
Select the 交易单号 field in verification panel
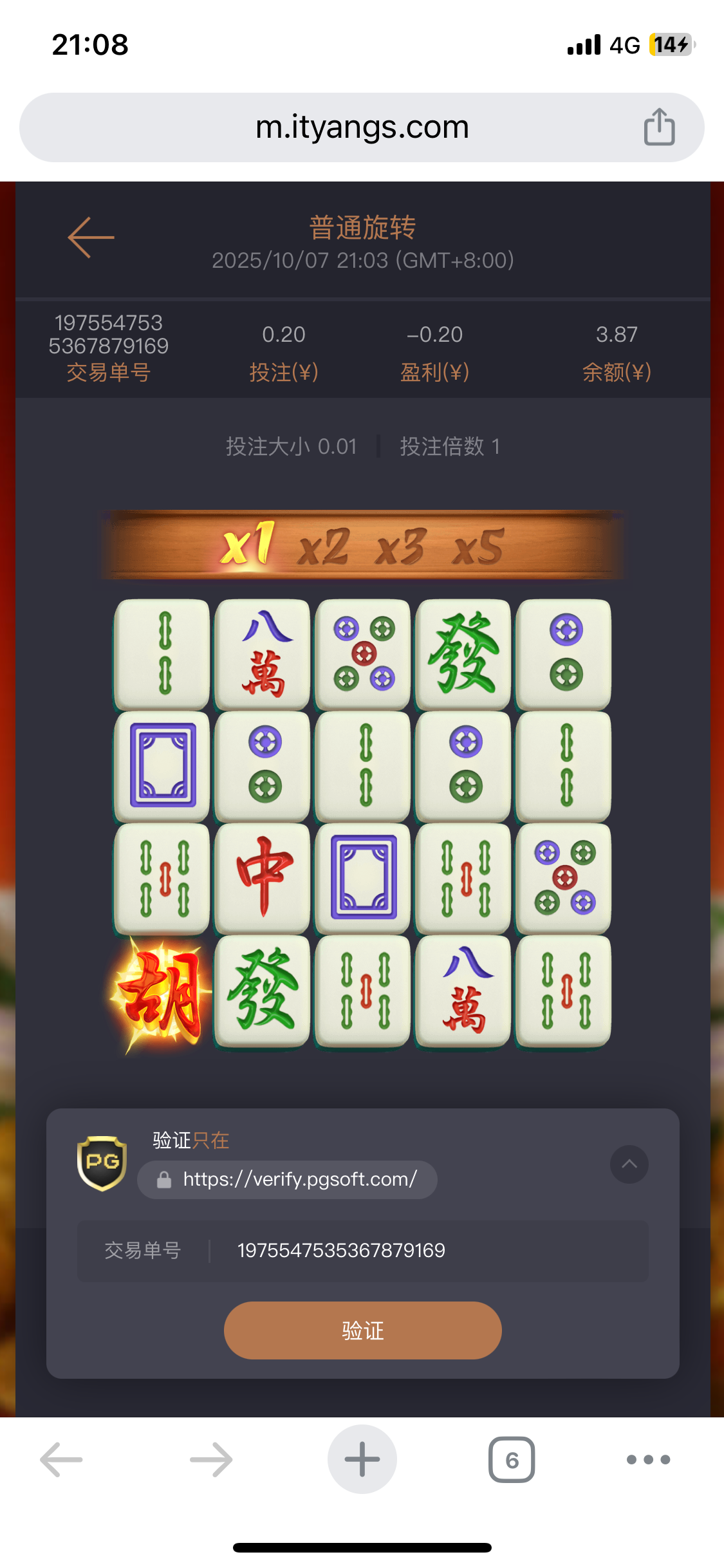(x=362, y=1250)
